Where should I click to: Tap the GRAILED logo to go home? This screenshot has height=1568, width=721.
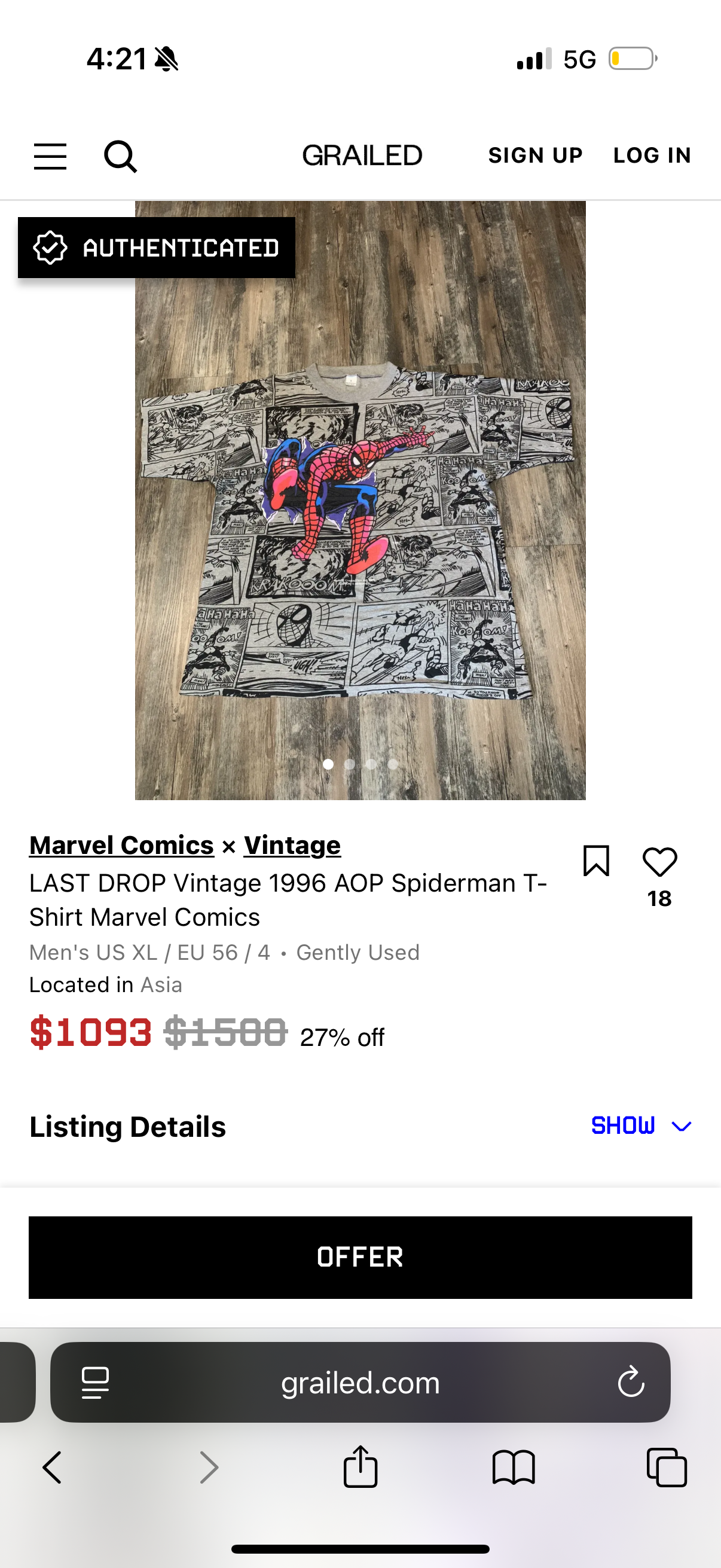(362, 156)
